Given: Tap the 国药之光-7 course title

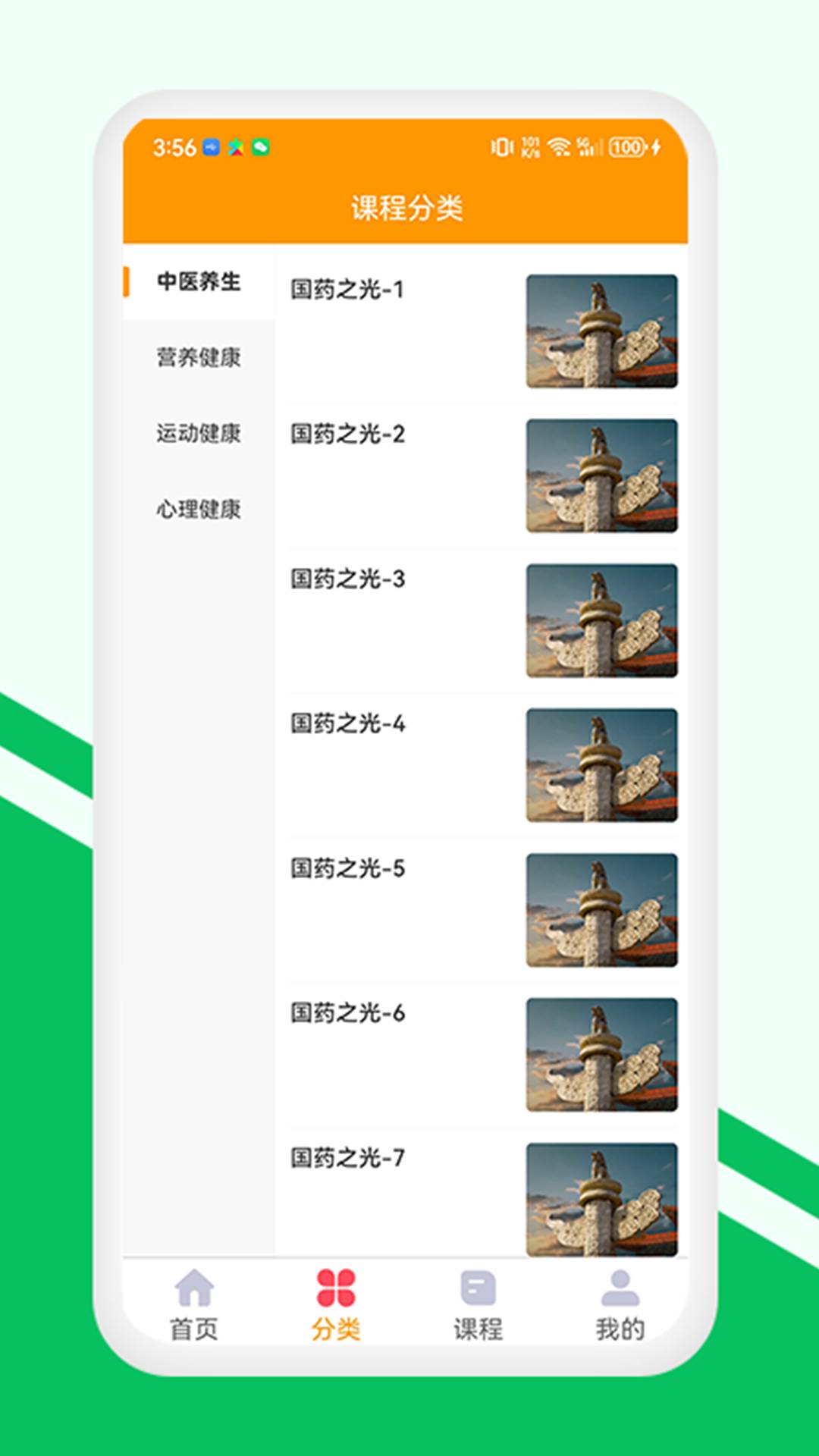Looking at the screenshot, I should [x=349, y=1159].
